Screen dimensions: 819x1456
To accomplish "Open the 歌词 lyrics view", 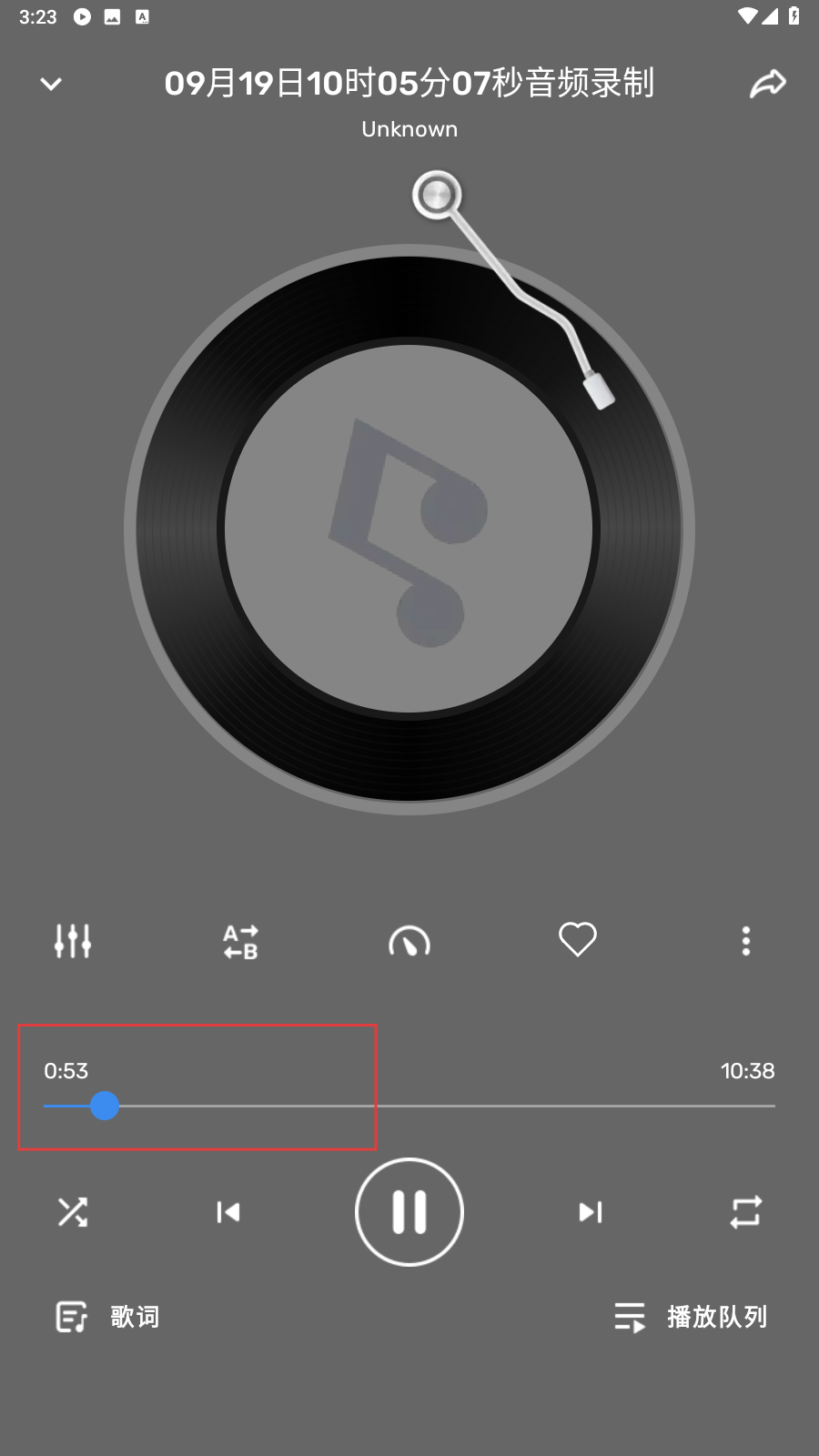I will coord(107,1317).
